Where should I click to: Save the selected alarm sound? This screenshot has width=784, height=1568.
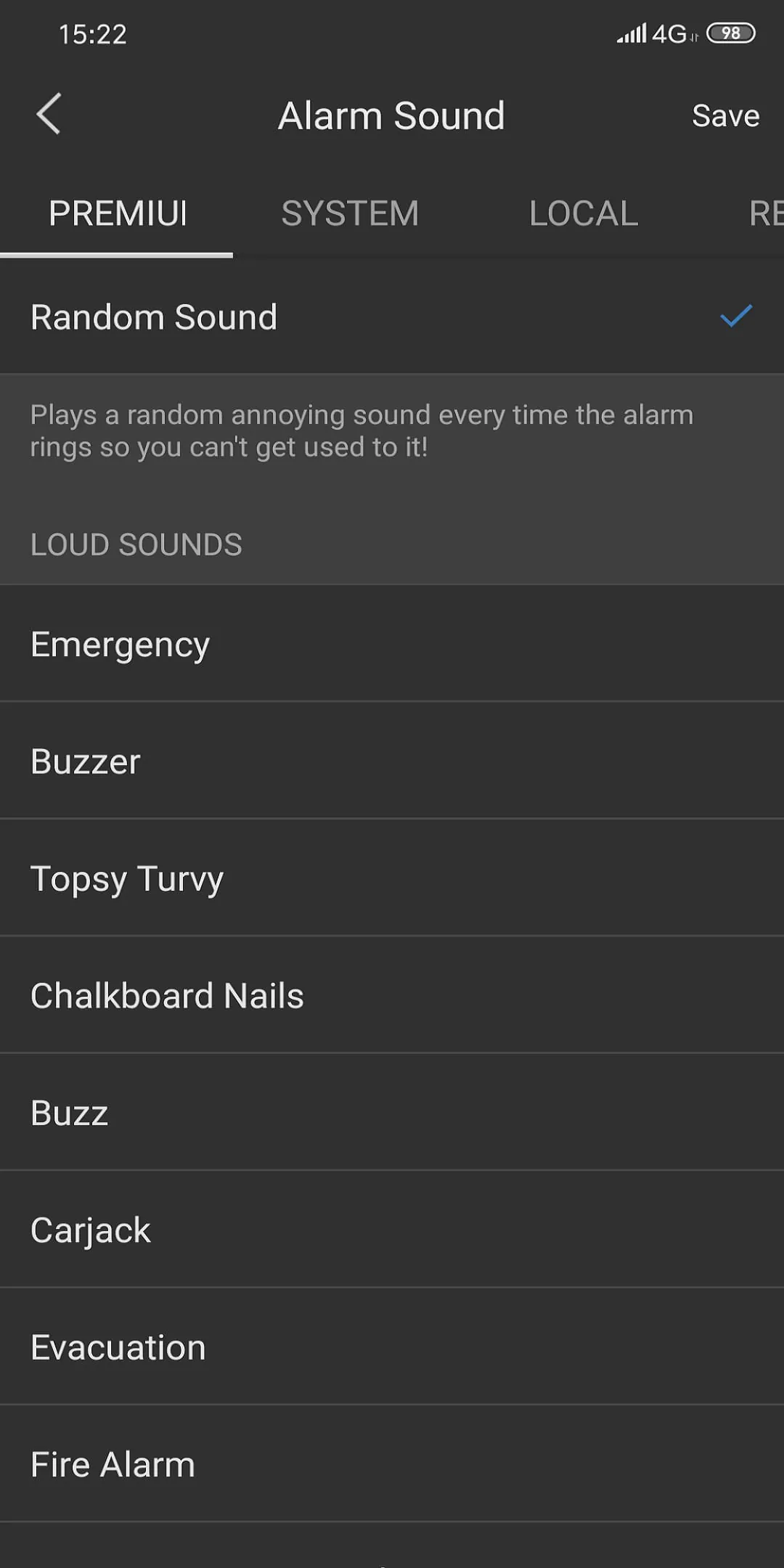(x=724, y=115)
